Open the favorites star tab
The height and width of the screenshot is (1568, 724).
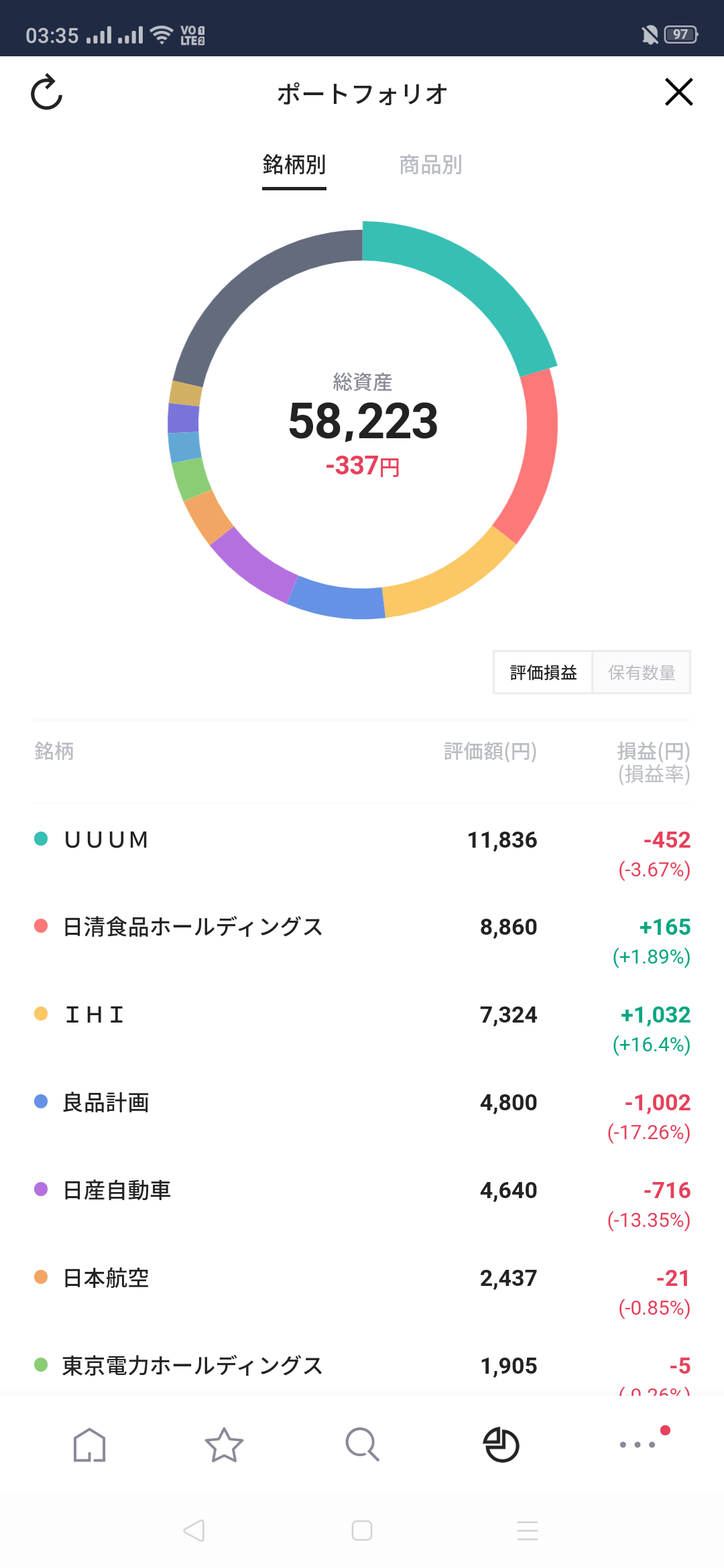(224, 1445)
